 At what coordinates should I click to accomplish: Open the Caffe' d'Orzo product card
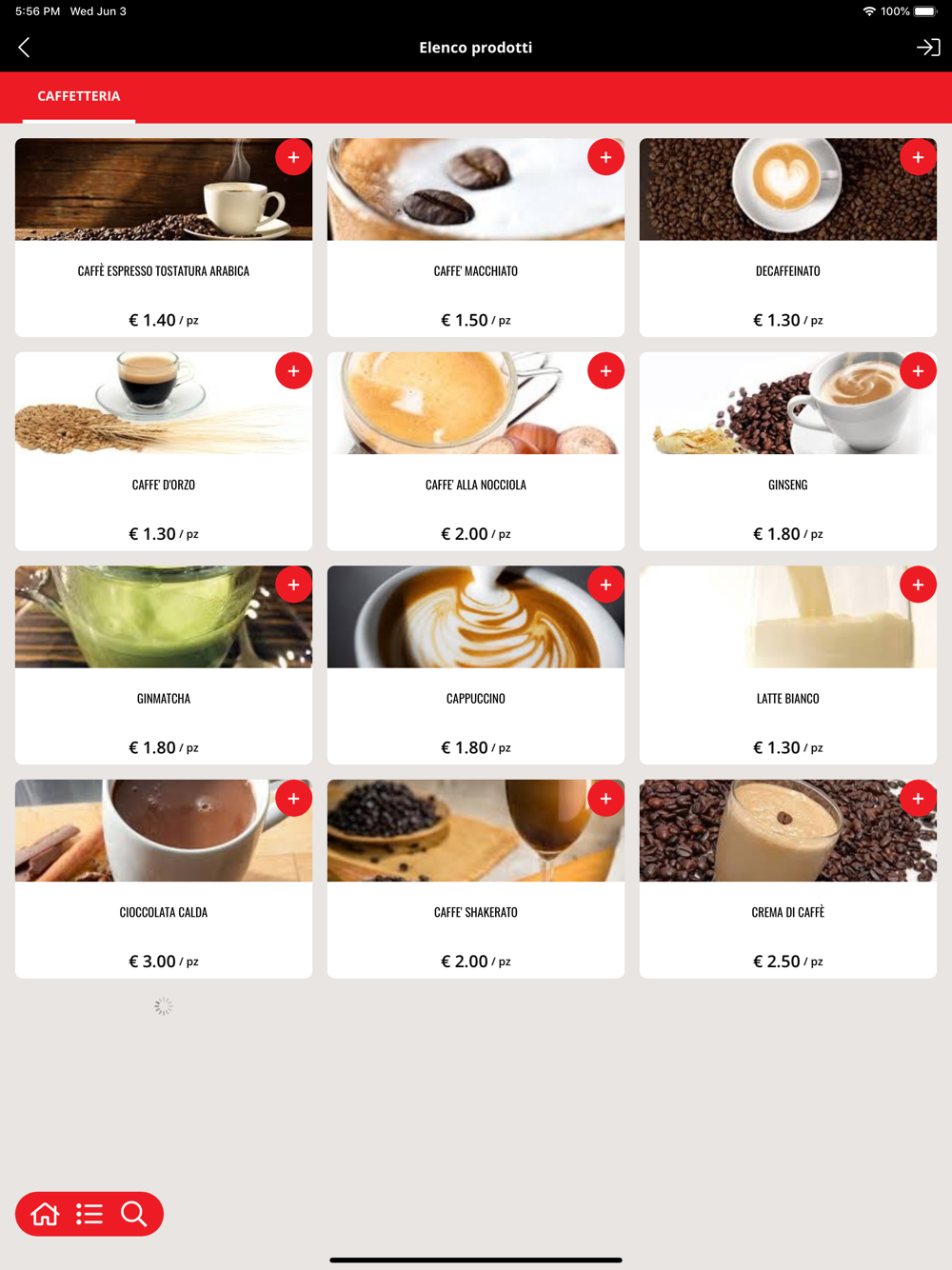point(164,451)
